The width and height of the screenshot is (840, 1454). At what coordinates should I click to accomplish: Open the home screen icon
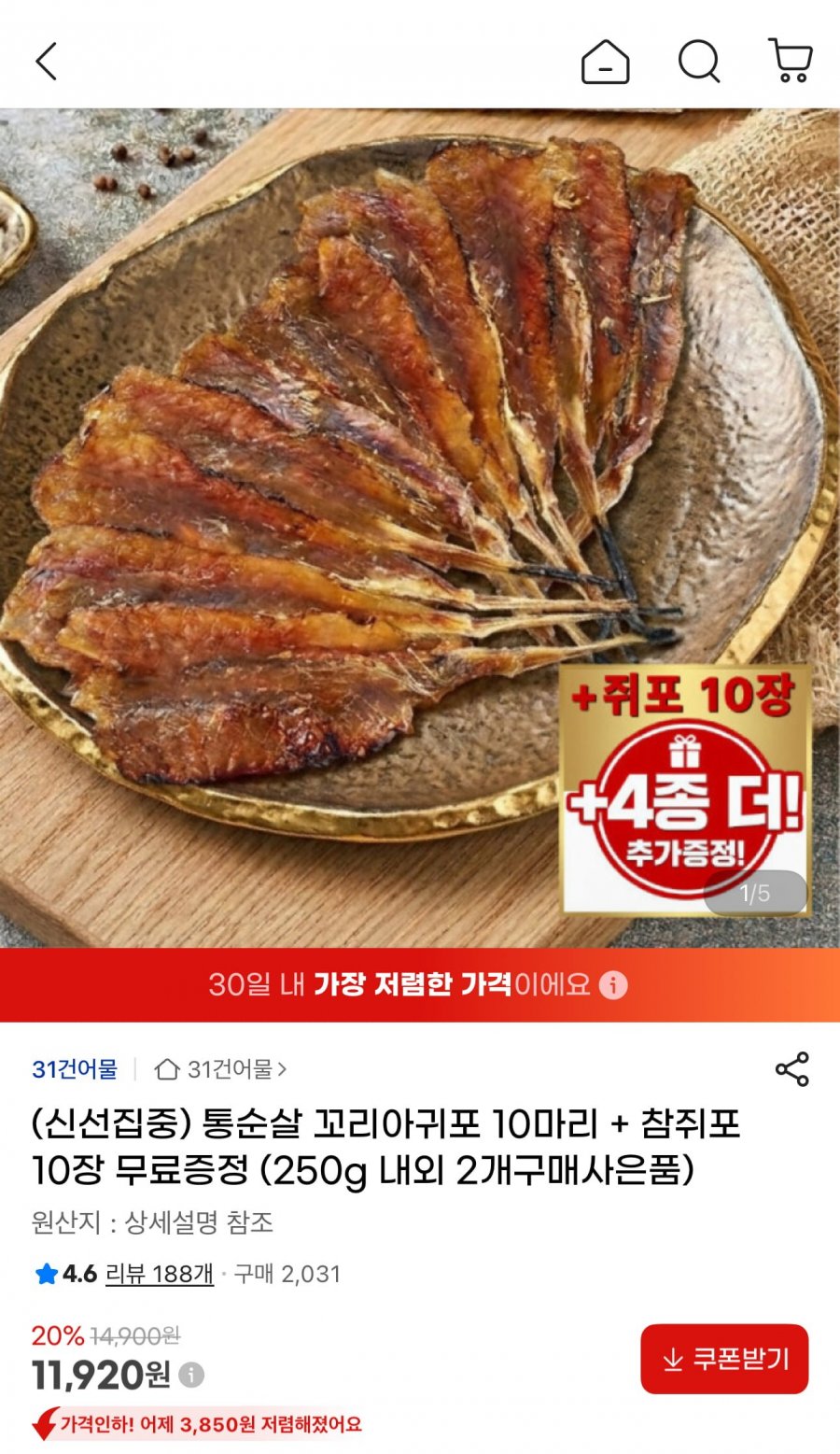pyautogui.click(x=608, y=61)
